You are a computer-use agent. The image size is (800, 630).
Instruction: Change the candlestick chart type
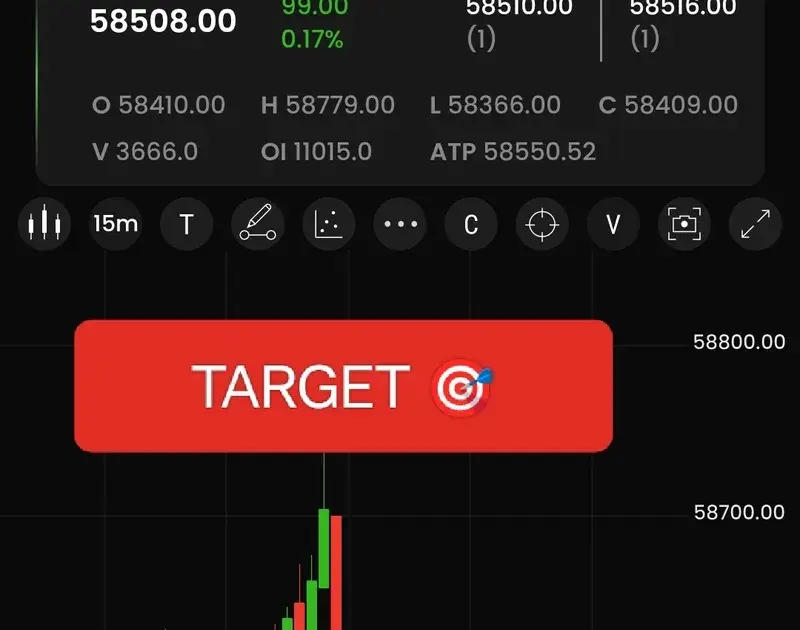44,224
